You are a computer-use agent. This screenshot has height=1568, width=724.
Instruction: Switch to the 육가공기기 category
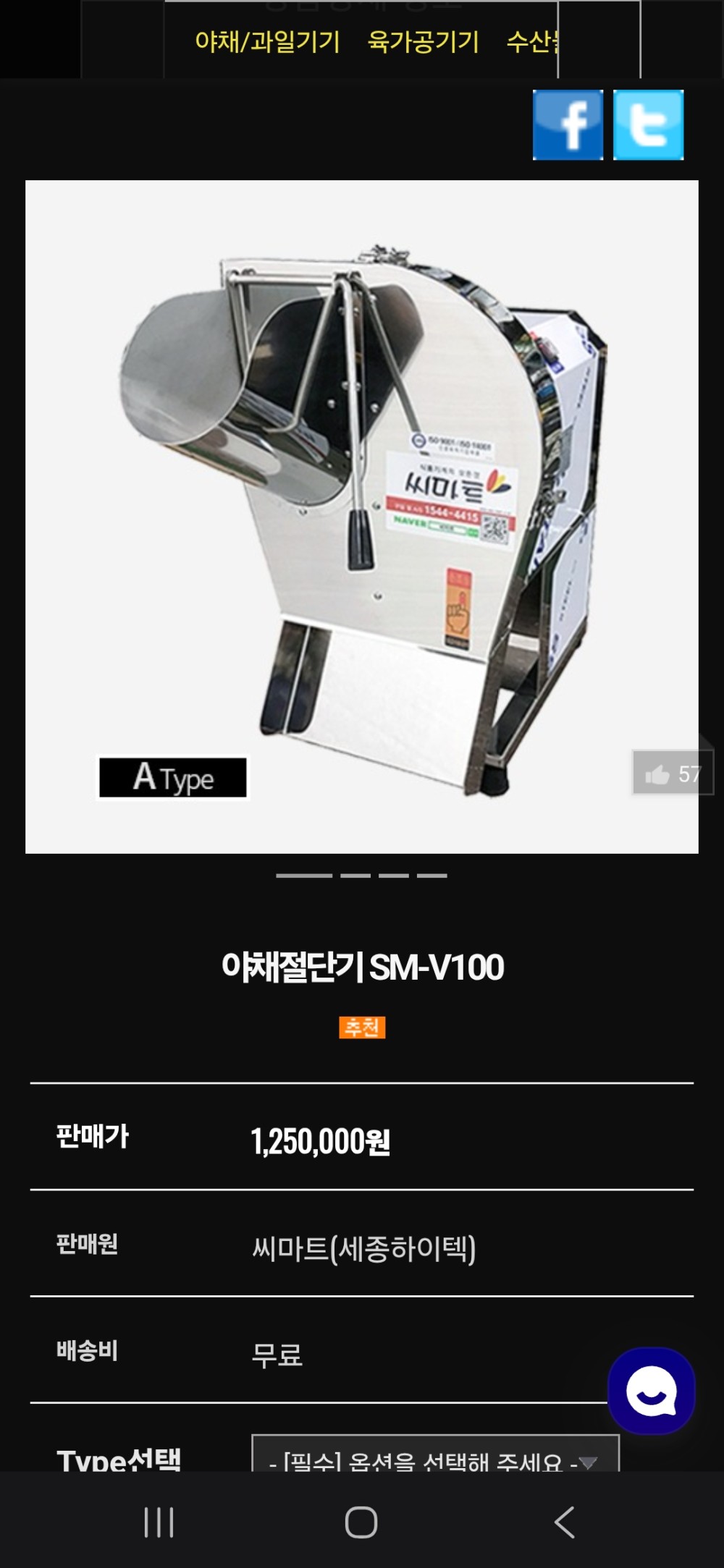pos(424,42)
